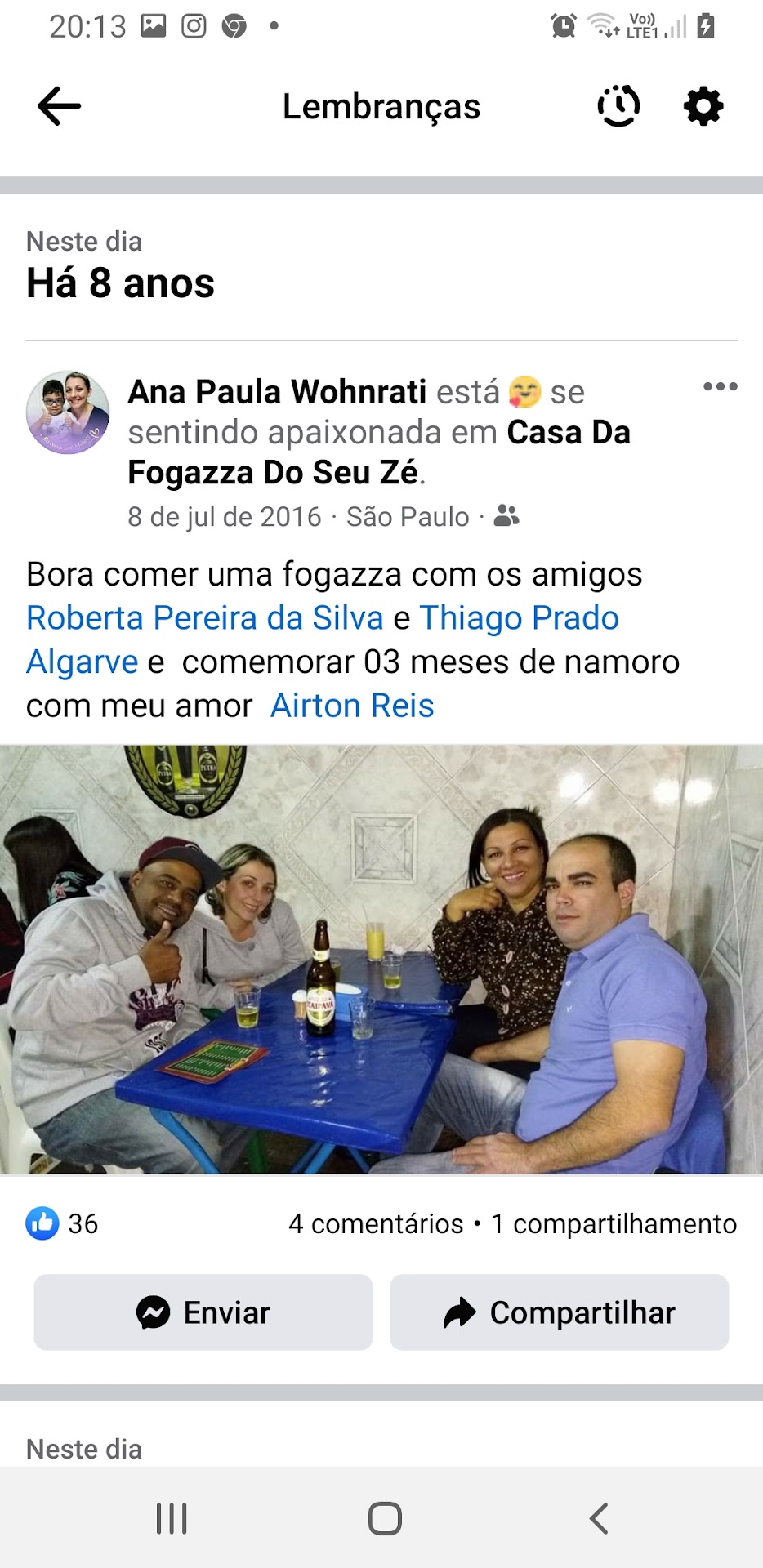This screenshot has height=1568, width=763.
Task: See who liked with 36 reactions
Action: [62, 1223]
